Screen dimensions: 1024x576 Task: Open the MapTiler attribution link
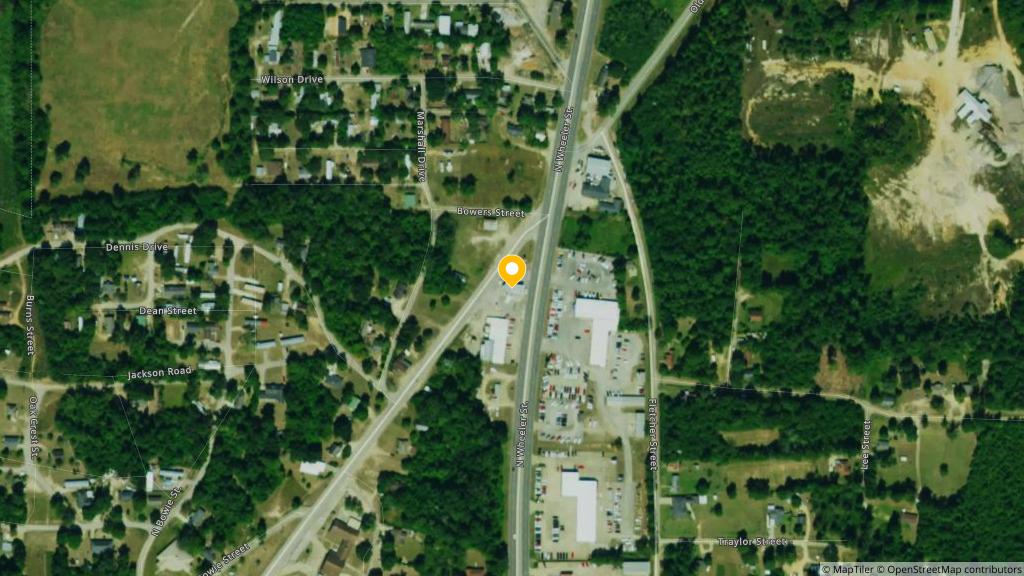[x=851, y=569]
